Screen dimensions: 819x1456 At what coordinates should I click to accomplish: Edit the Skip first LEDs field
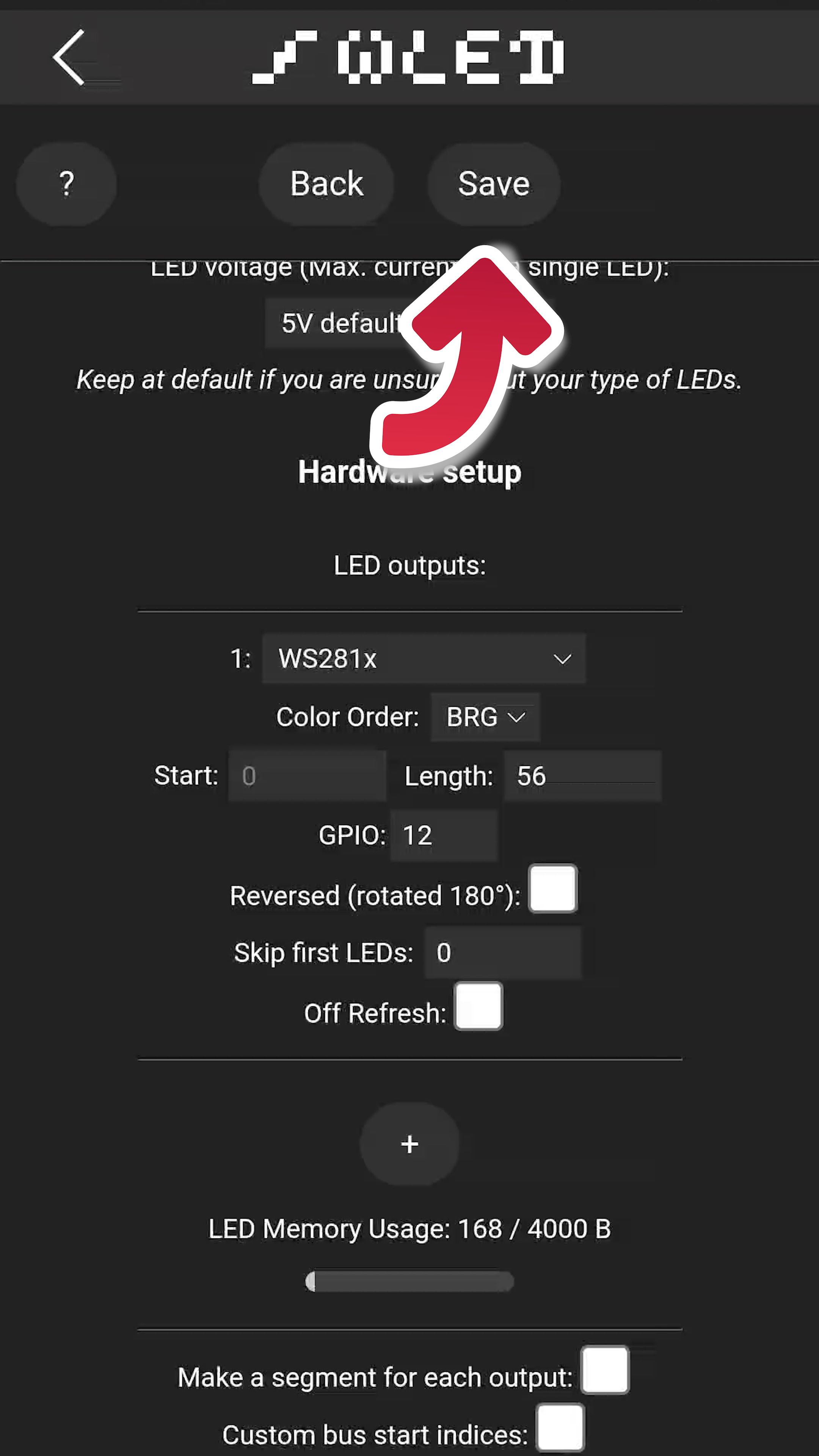[x=502, y=953]
